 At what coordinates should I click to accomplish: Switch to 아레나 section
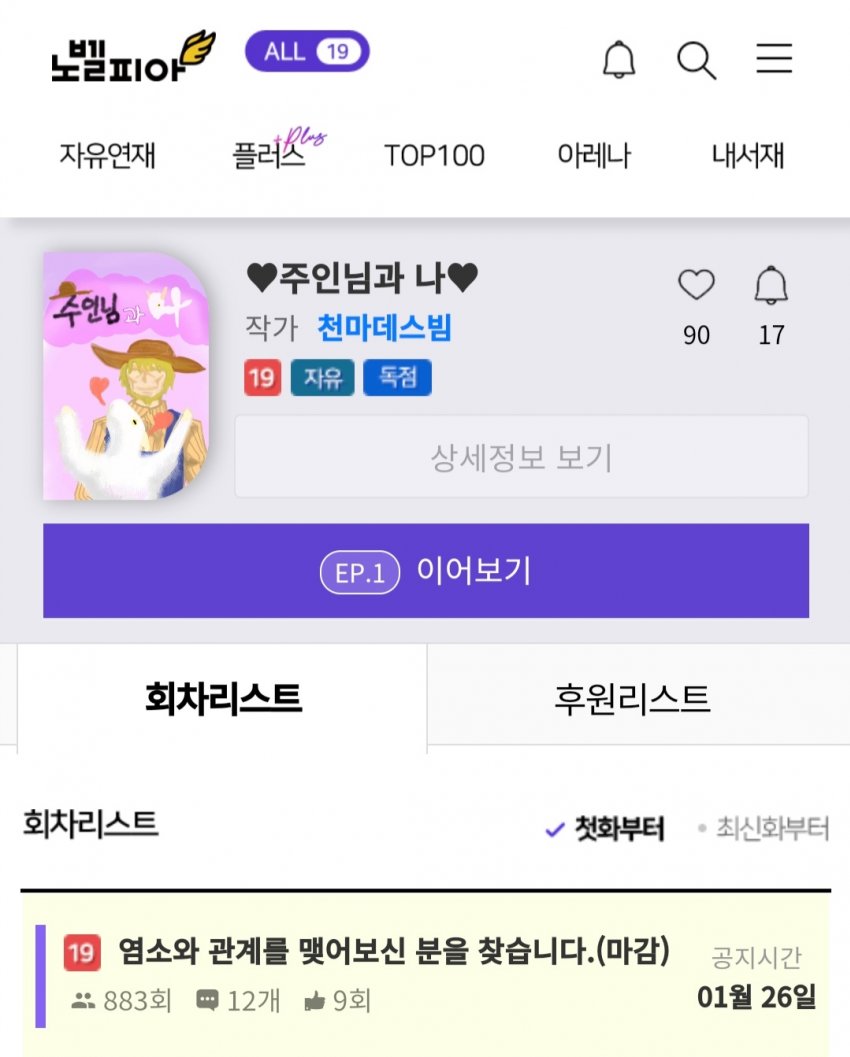(x=594, y=156)
